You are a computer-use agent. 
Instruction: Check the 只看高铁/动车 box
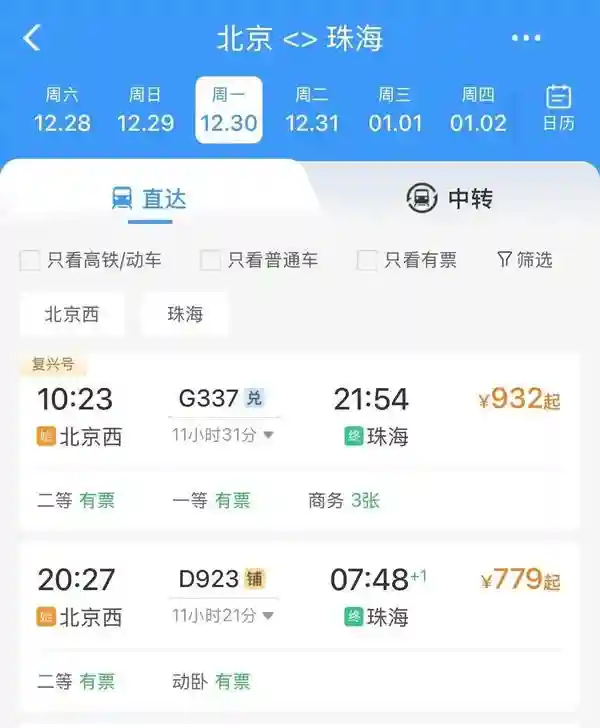(31, 260)
